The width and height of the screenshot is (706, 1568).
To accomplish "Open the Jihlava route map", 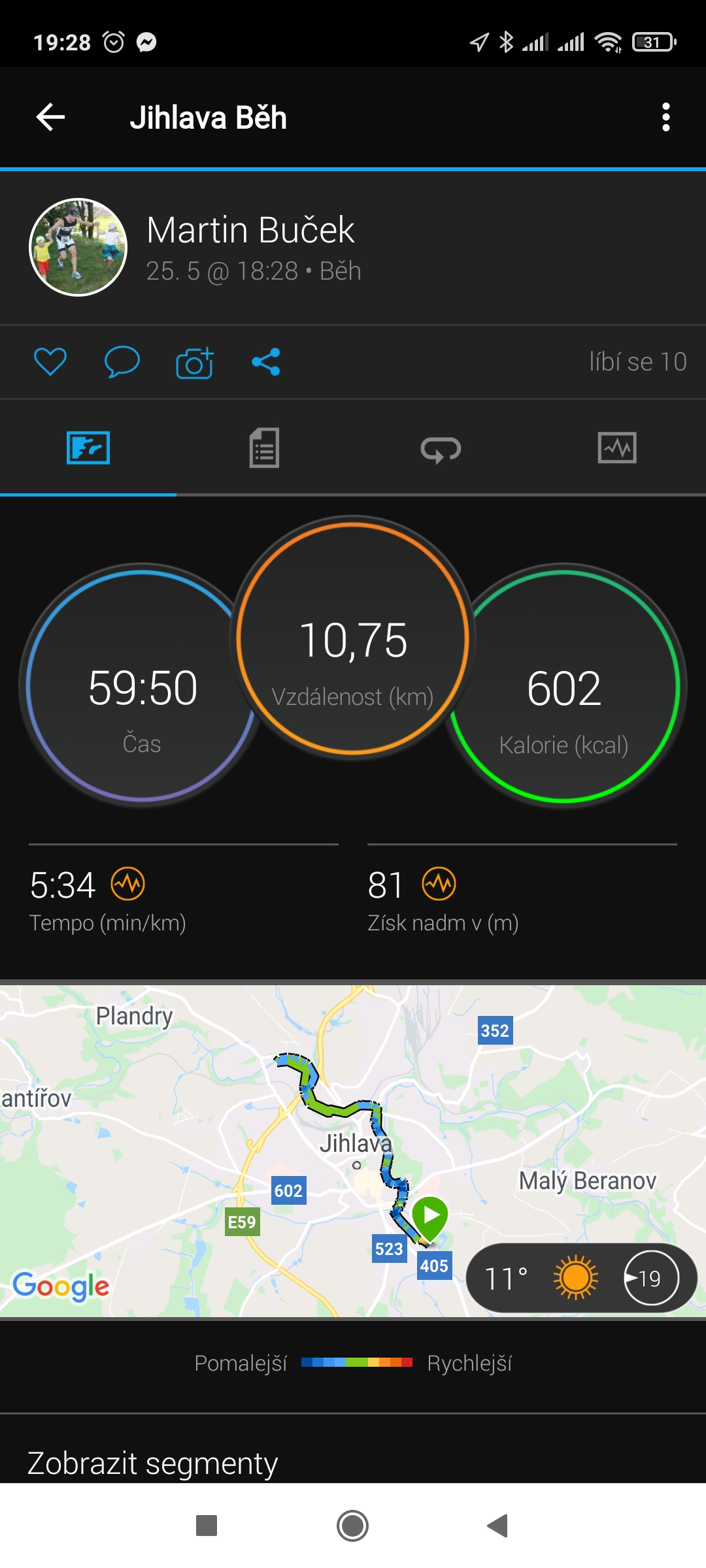I will click(353, 1151).
